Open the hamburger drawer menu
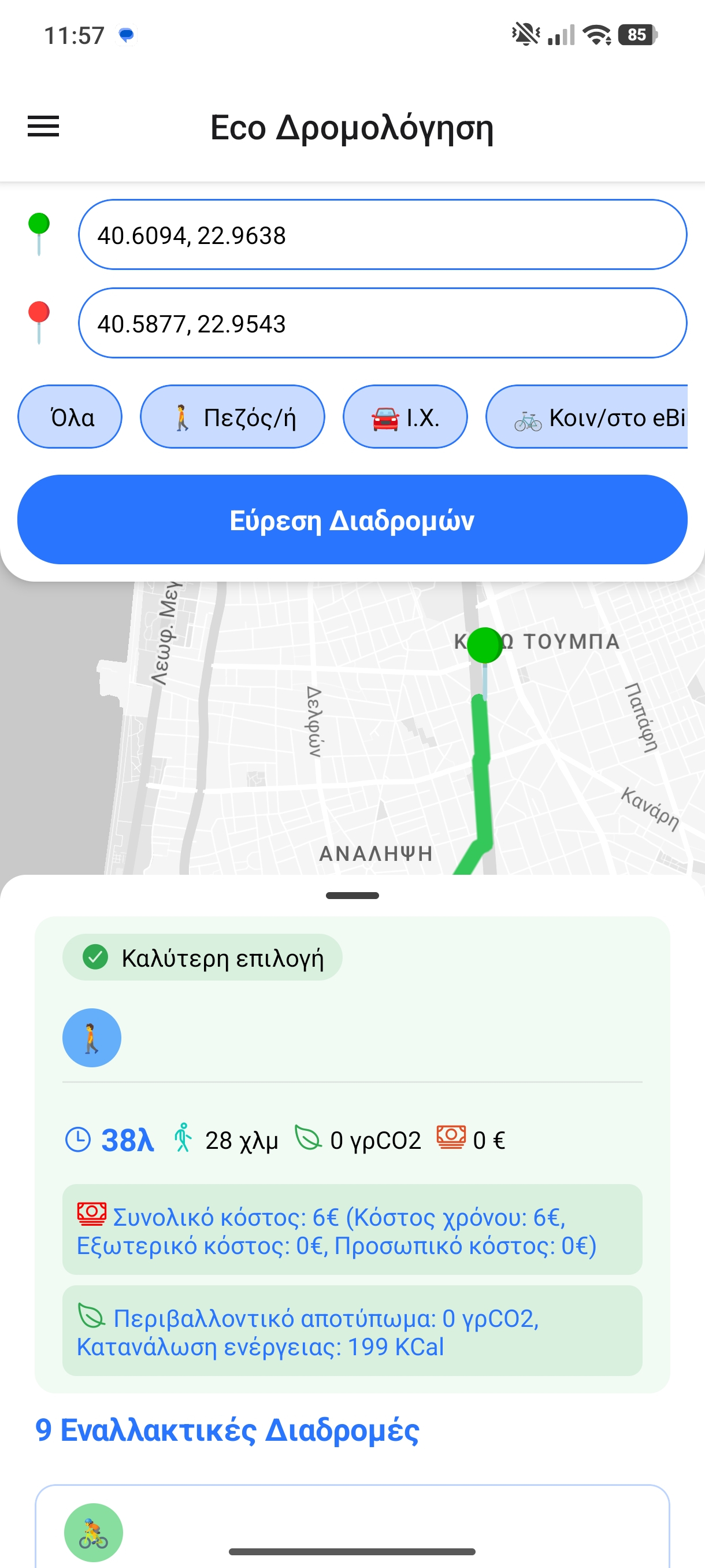The height and width of the screenshot is (1568, 705). [43, 127]
